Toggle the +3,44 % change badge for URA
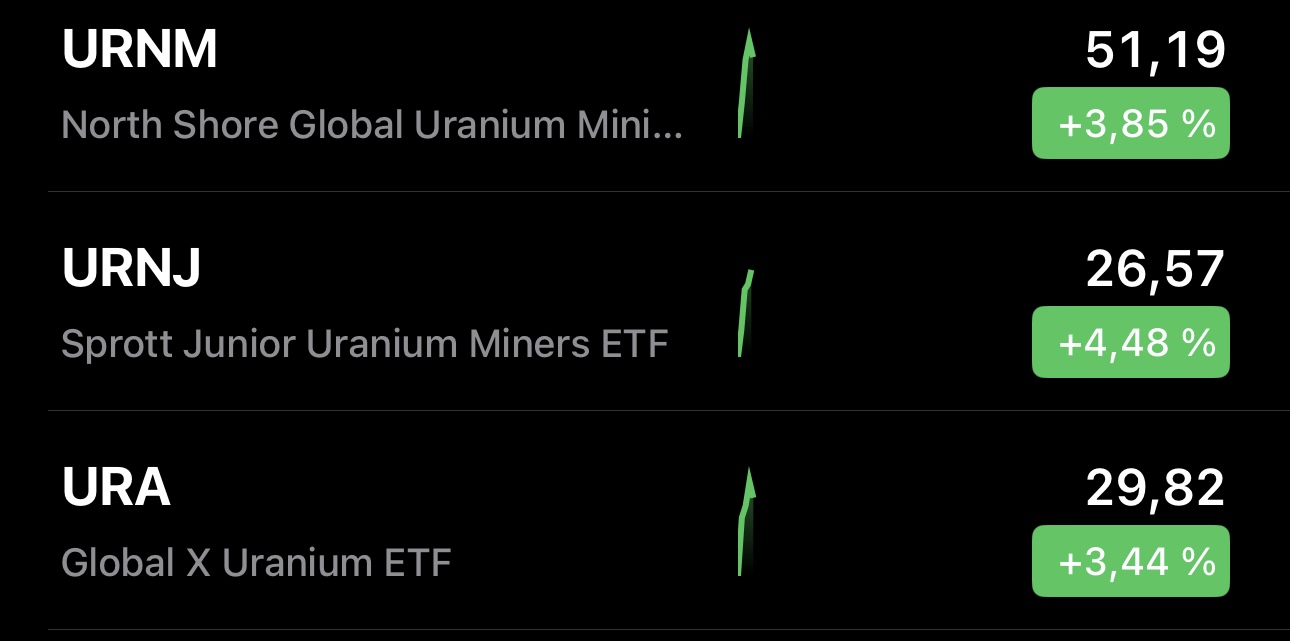The image size is (1290, 641). [1130, 561]
